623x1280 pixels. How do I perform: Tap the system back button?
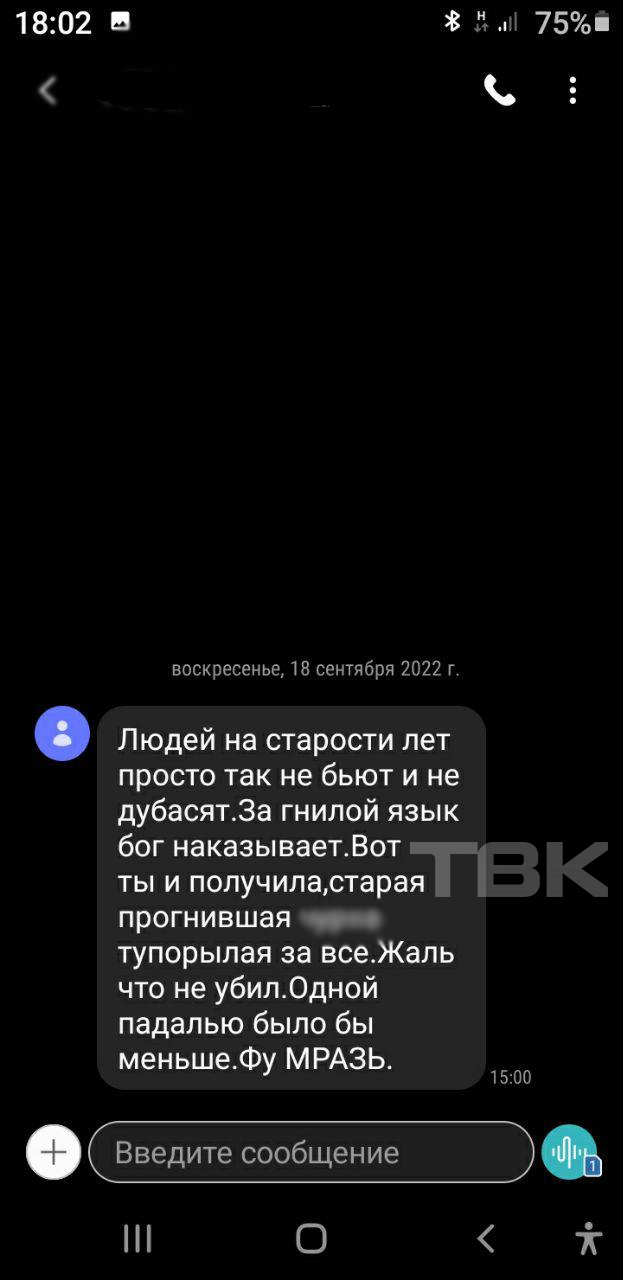point(486,1239)
